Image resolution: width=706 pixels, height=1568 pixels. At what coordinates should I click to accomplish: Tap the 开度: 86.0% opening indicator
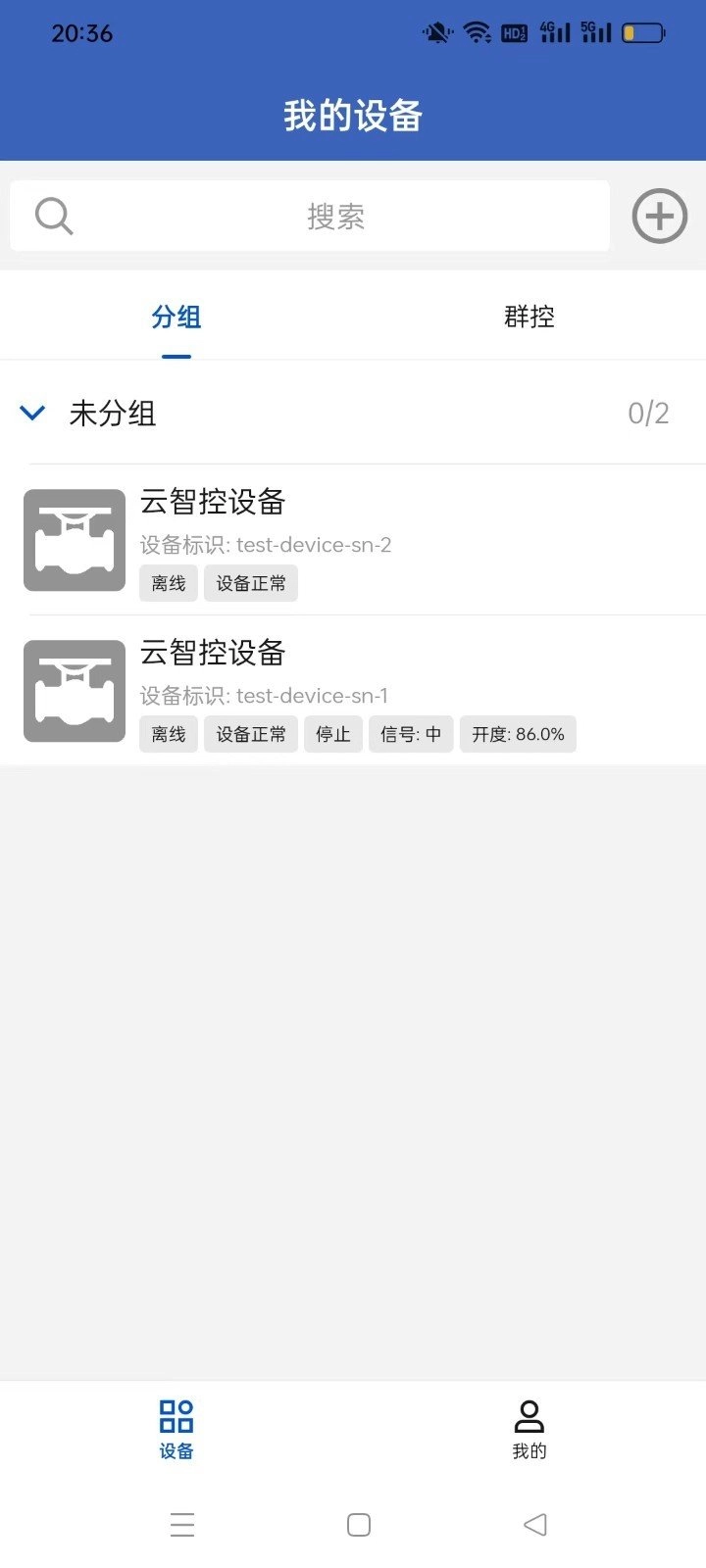tap(518, 734)
